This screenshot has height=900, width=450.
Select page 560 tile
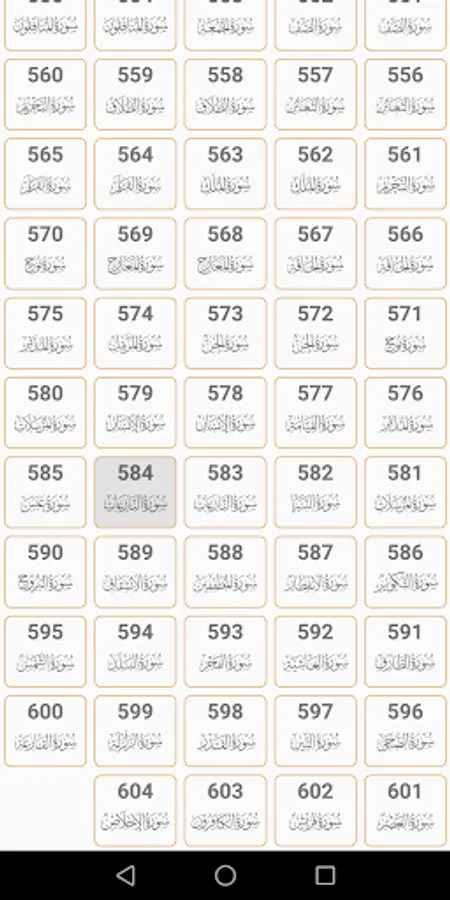click(x=45, y=94)
